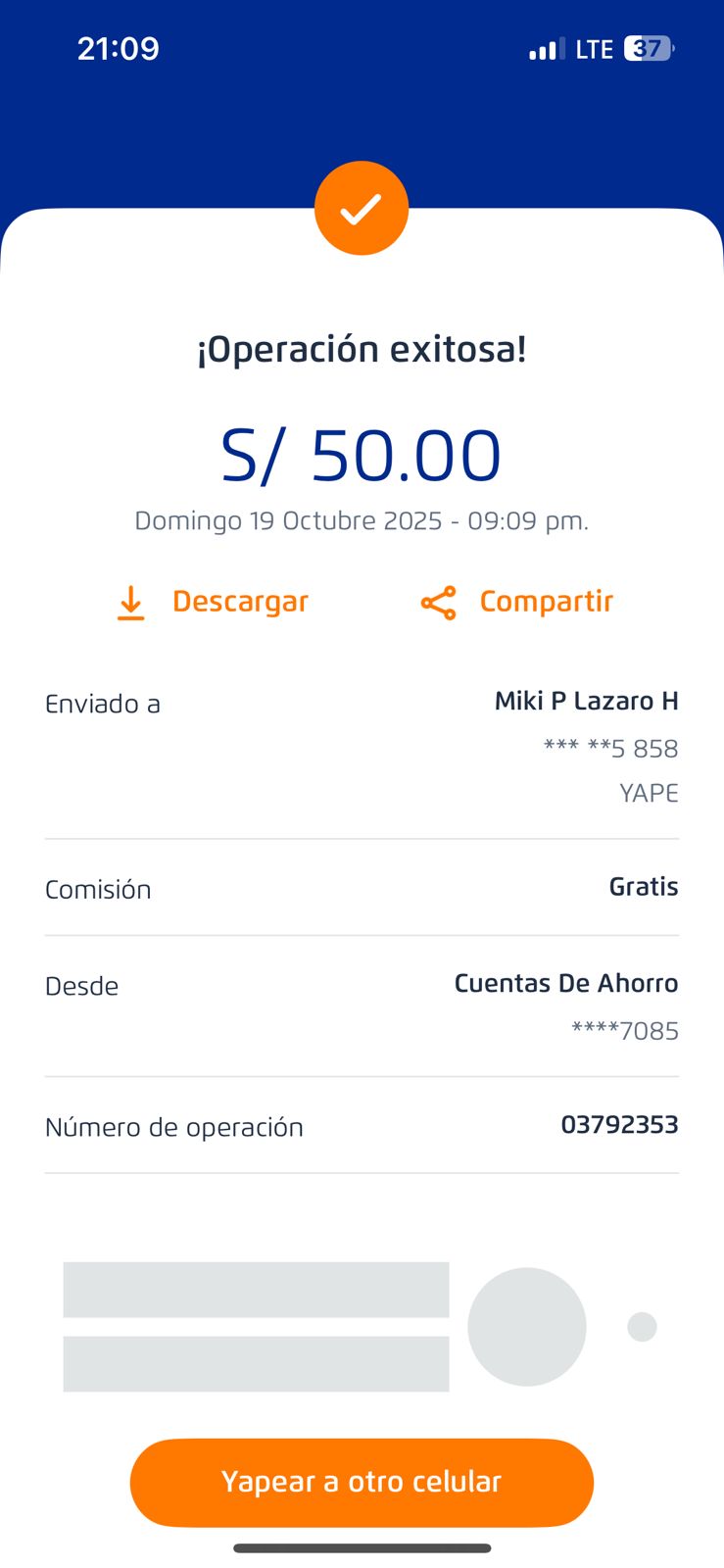Share the receipt with Compartir
This screenshot has width=724, height=1568.
pyautogui.click(x=517, y=602)
